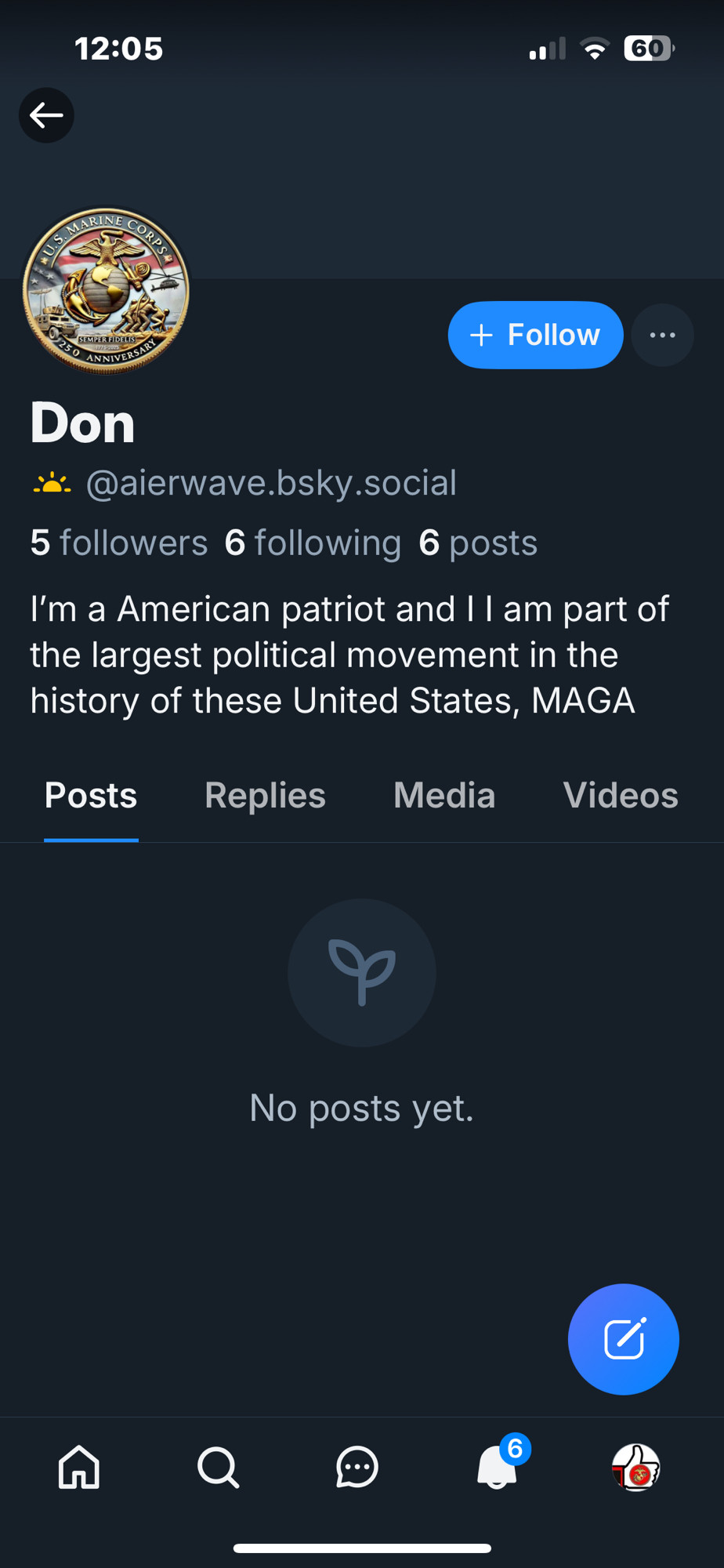Open Don's Marine Corps profile picture
724x1568 pixels.
pos(106,291)
